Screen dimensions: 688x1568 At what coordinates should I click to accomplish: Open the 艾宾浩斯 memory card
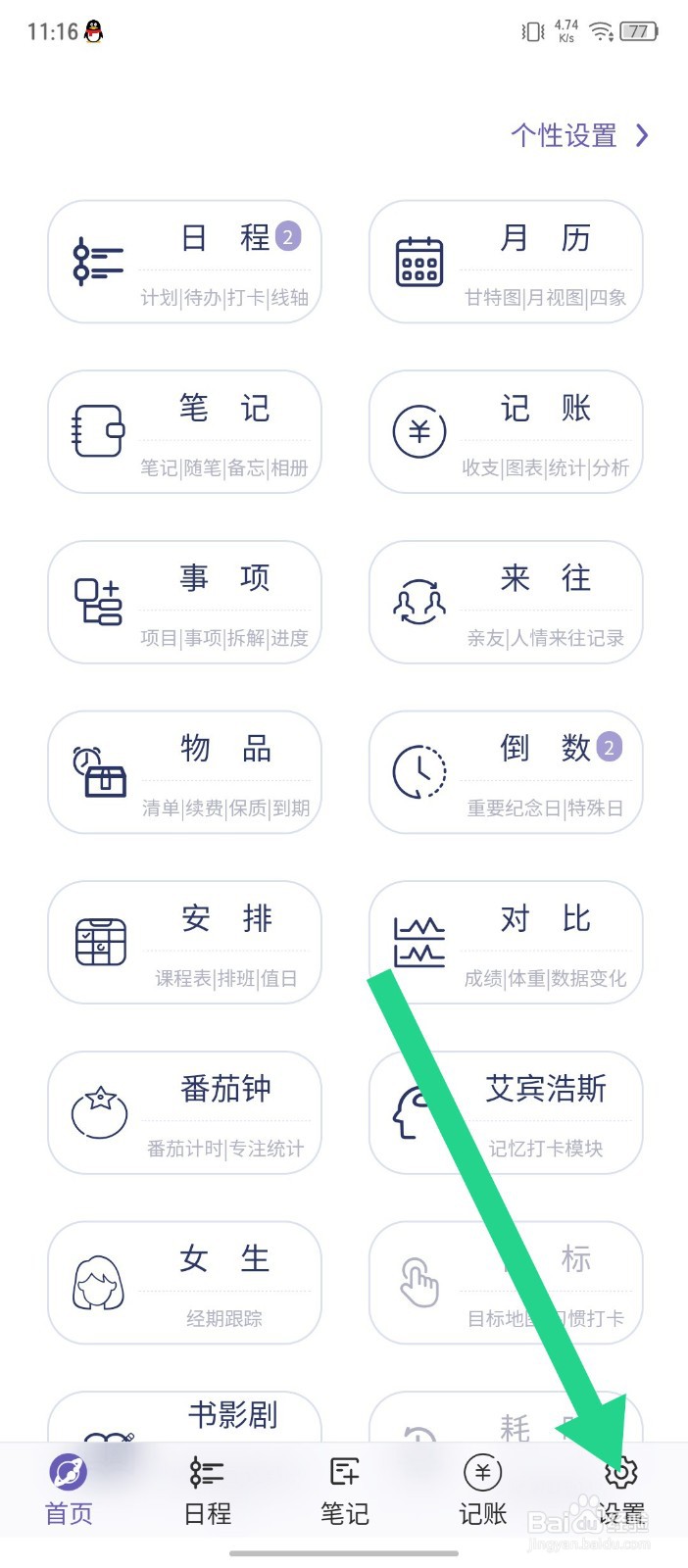506,1112
